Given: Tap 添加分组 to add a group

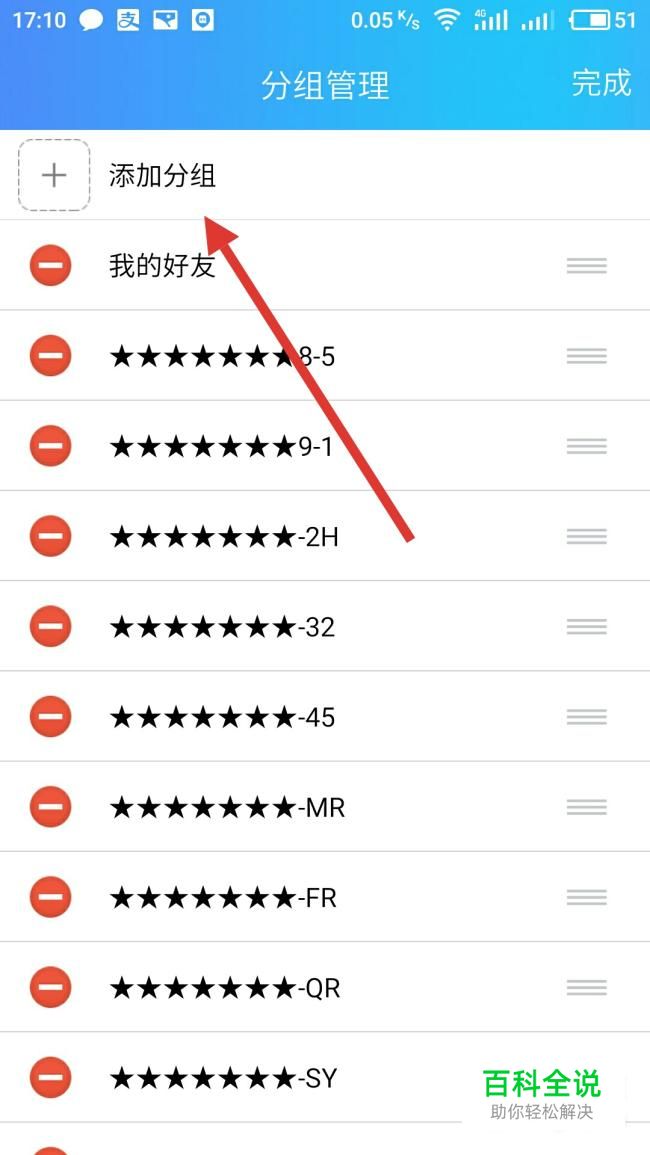Looking at the screenshot, I should 162,176.
